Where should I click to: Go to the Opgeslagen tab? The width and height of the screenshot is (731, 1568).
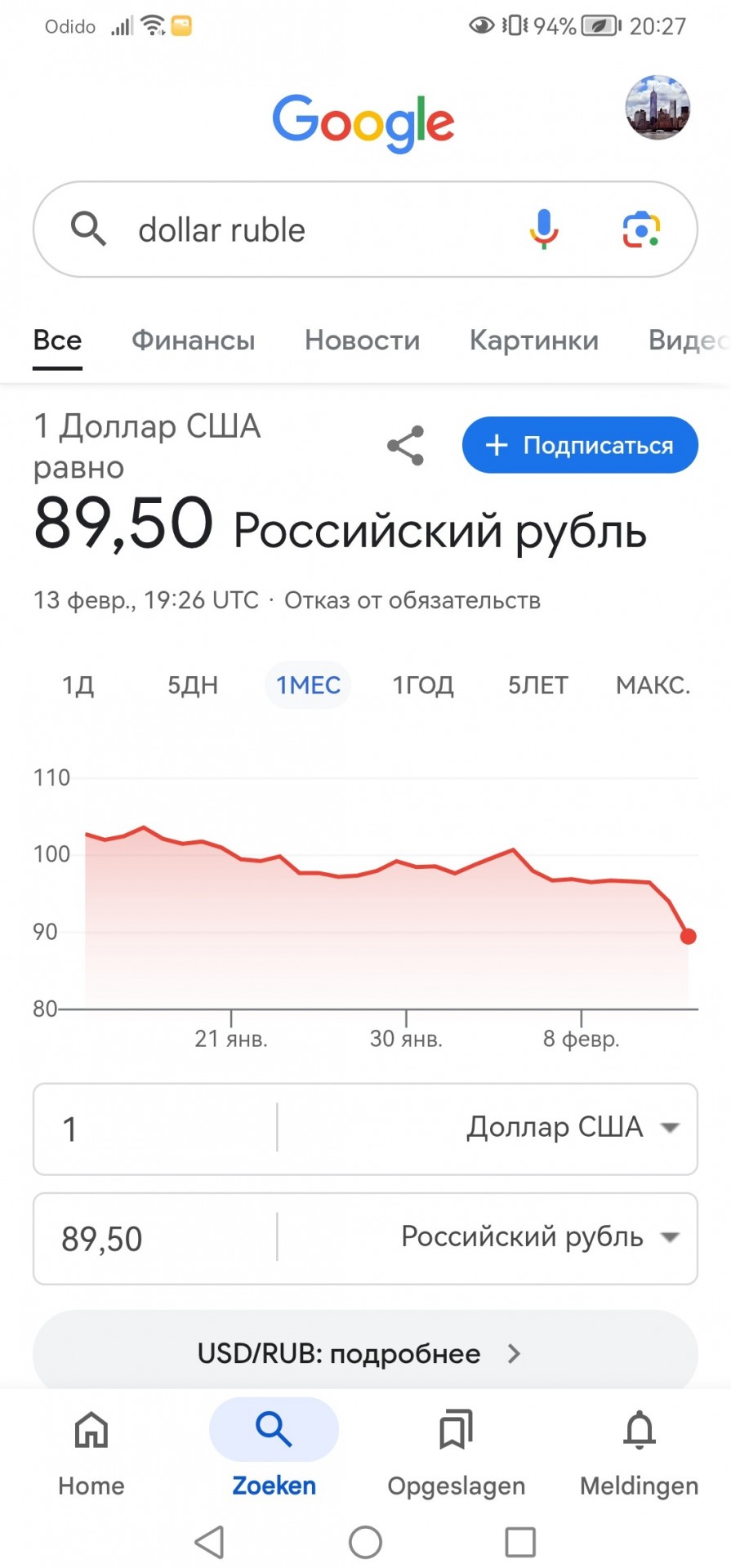457,1452
